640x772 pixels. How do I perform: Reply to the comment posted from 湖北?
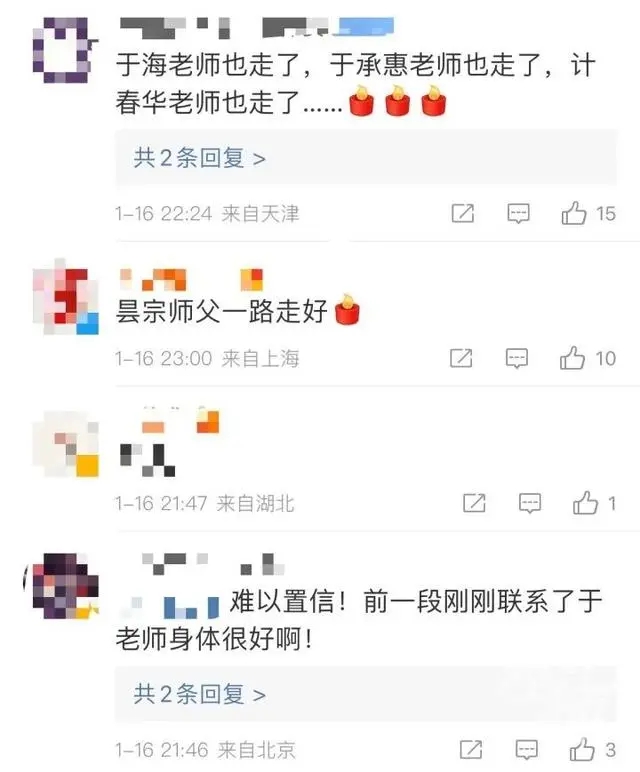point(531,504)
